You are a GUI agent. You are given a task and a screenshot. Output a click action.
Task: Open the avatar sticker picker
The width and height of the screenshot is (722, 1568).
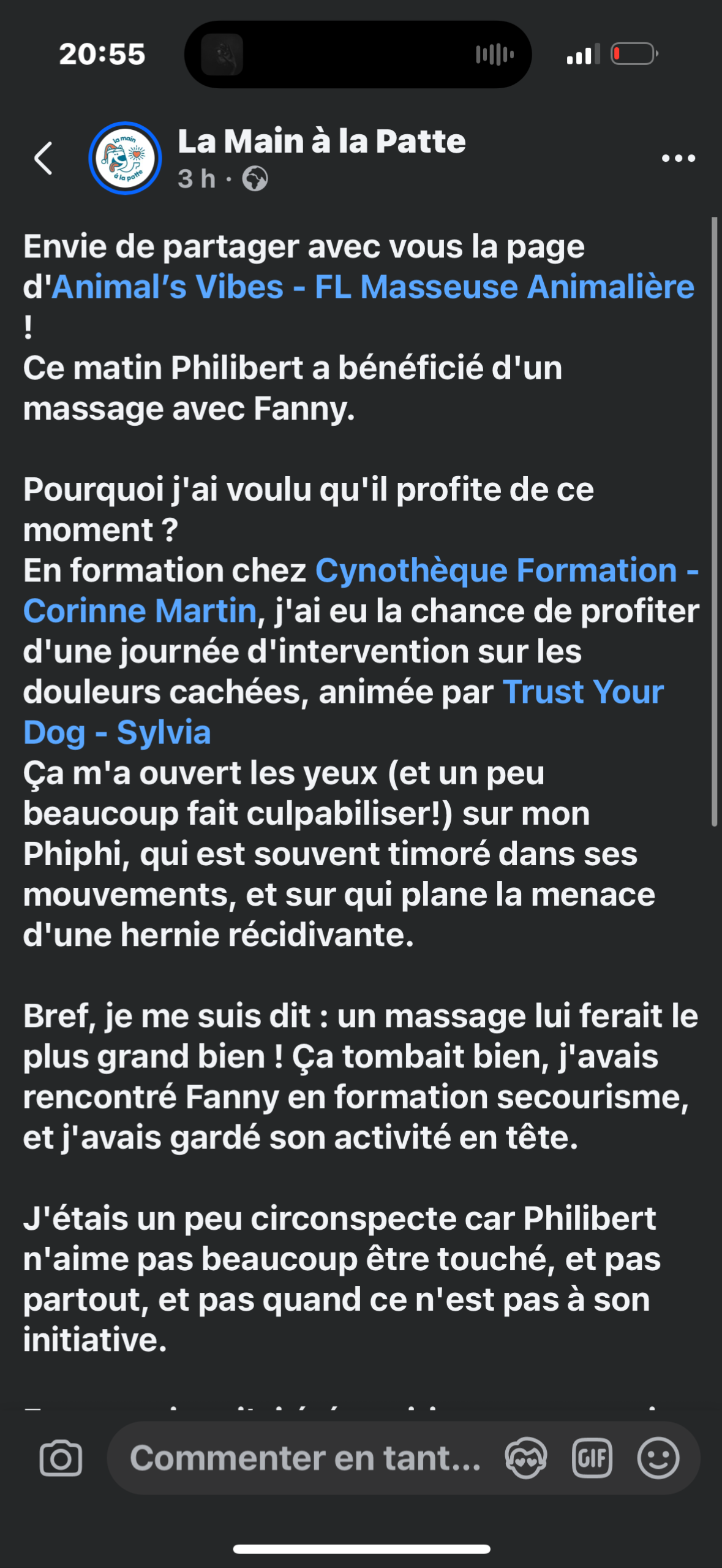coord(525,1458)
